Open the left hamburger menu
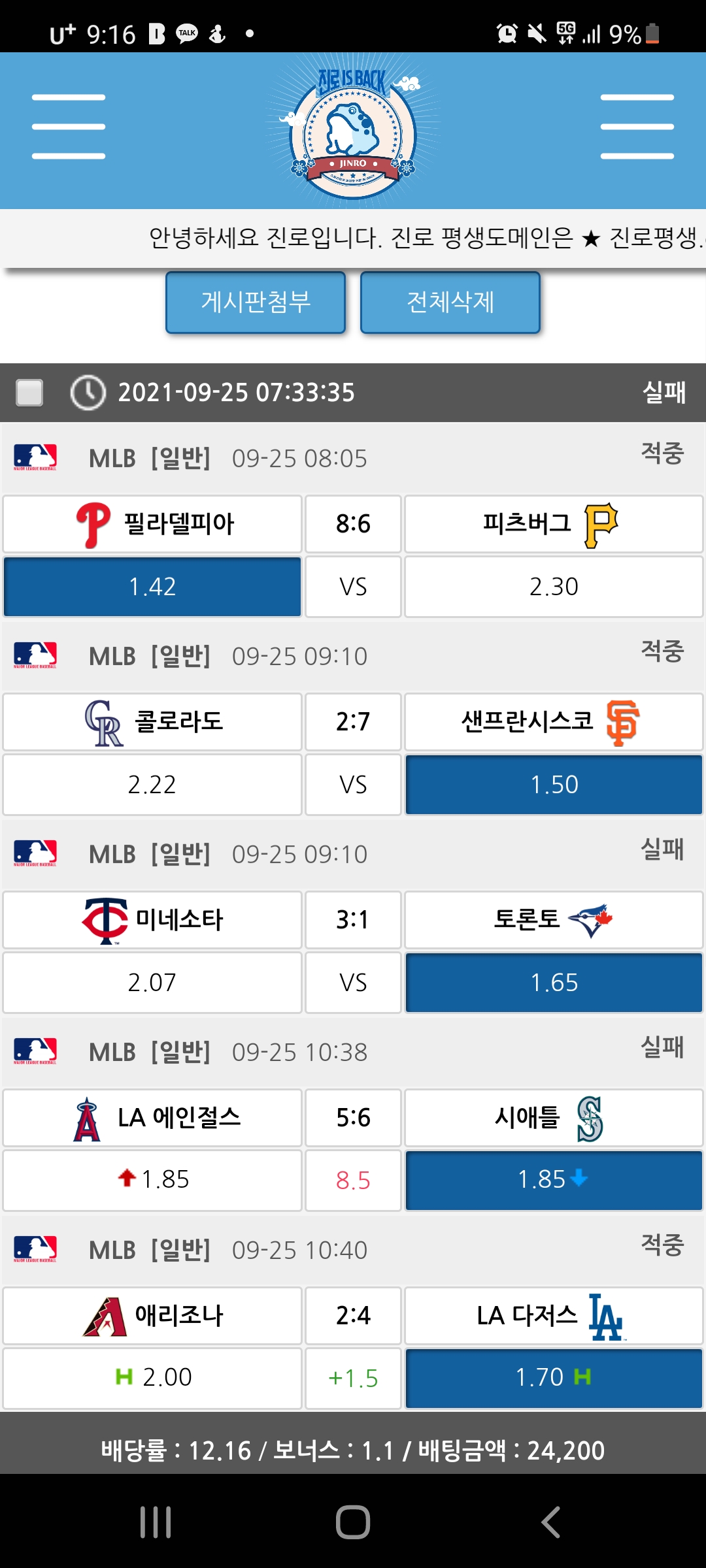The height and width of the screenshot is (1568, 706). (x=69, y=127)
